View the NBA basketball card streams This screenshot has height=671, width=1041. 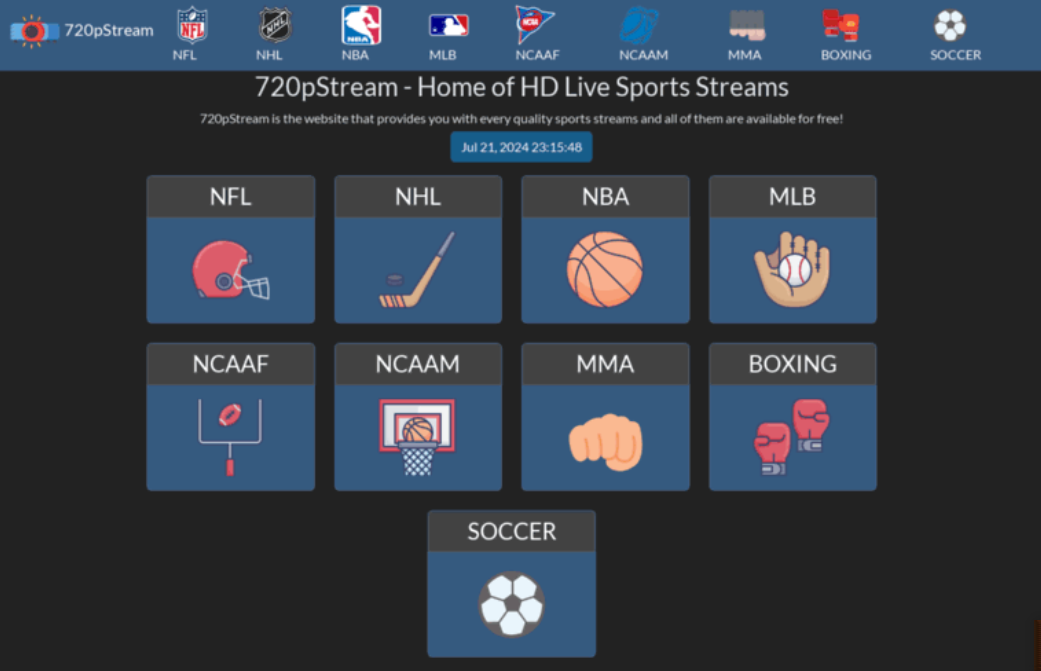pyautogui.click(x=605, y=250)
